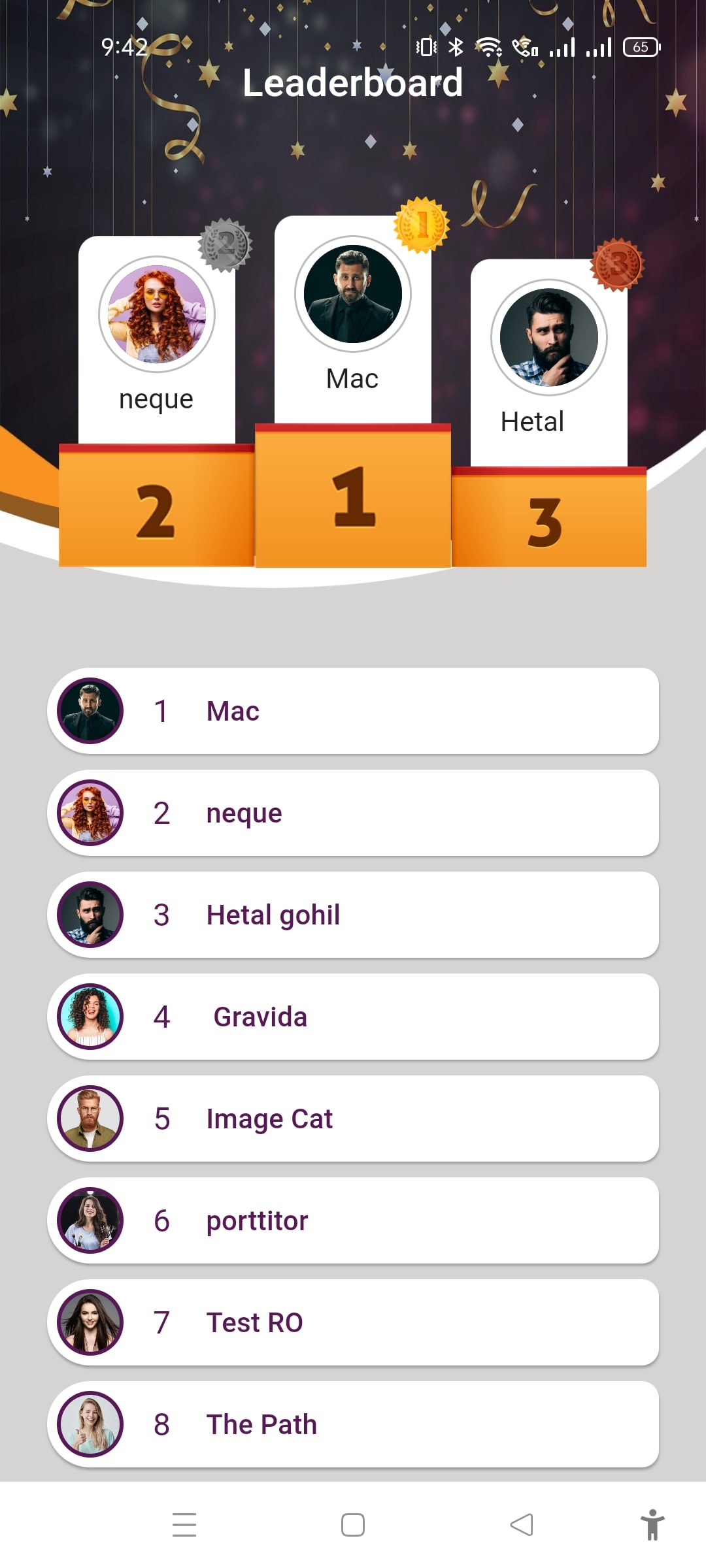Image resolution: width=706 pixels, height=1568 pixels.
Task: Open neque's second-place podium card
Action: 157,340
